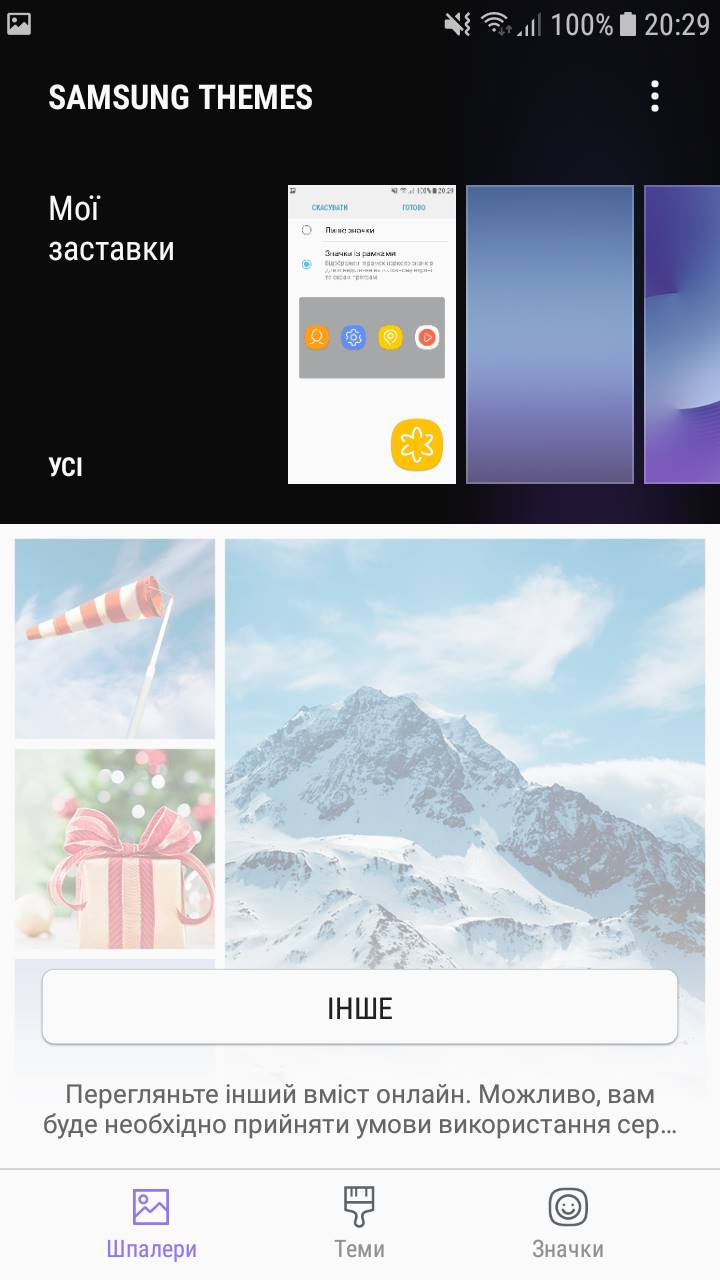Viewport: 720px width, 1280px height.
Task: Tap УСІ to view all wallpapers
Action: click(66, 467)
